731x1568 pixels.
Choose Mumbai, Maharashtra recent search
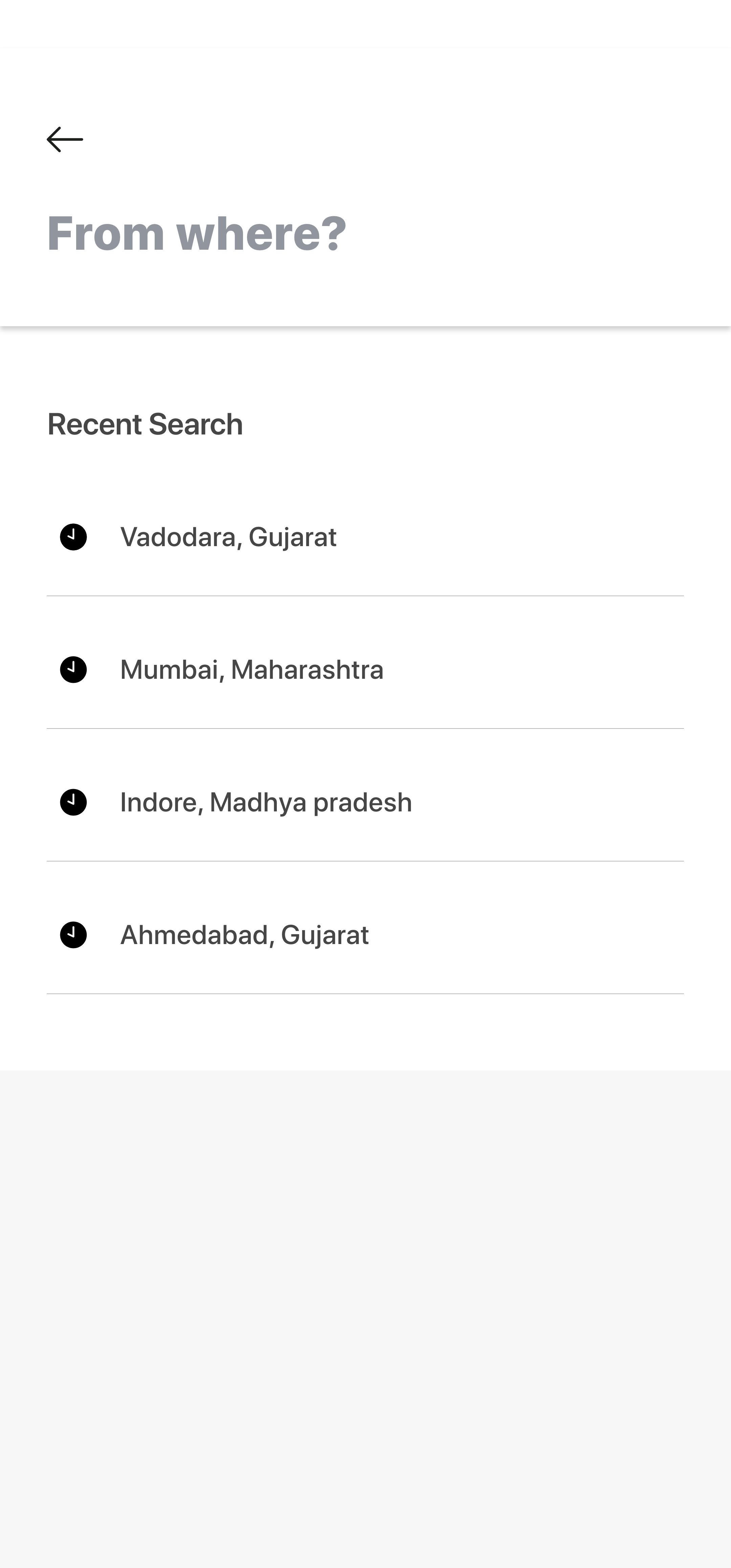[x=251, y=670]
